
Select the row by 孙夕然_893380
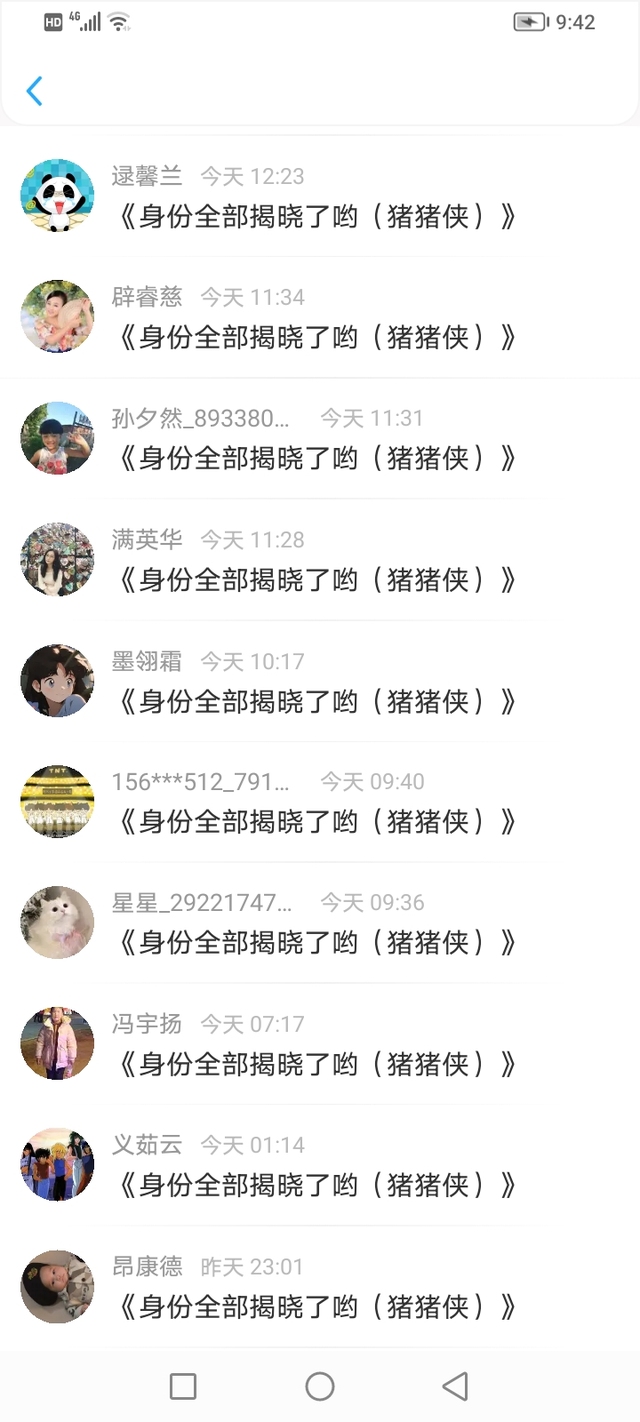(318, 439)
